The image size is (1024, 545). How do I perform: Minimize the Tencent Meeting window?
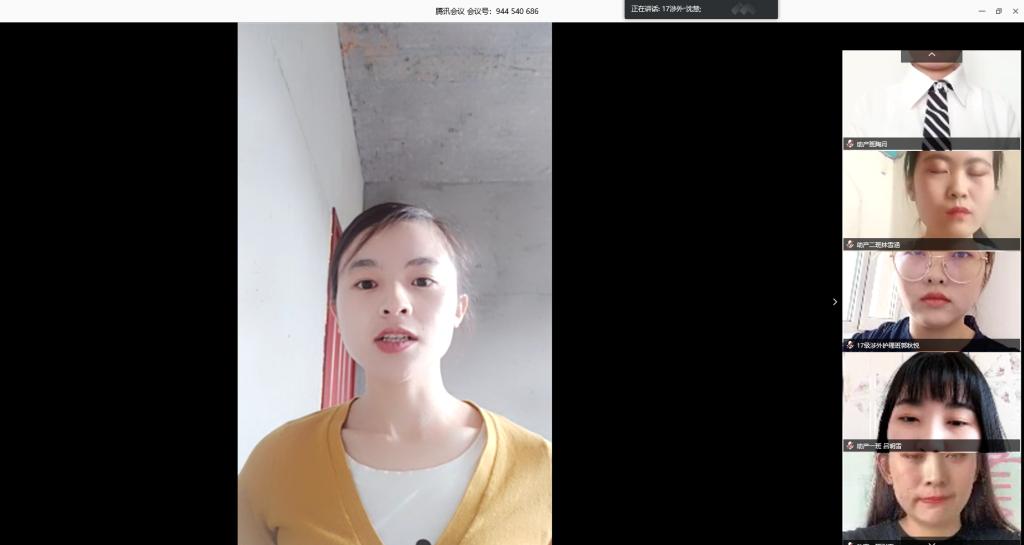tap(981, 11)
